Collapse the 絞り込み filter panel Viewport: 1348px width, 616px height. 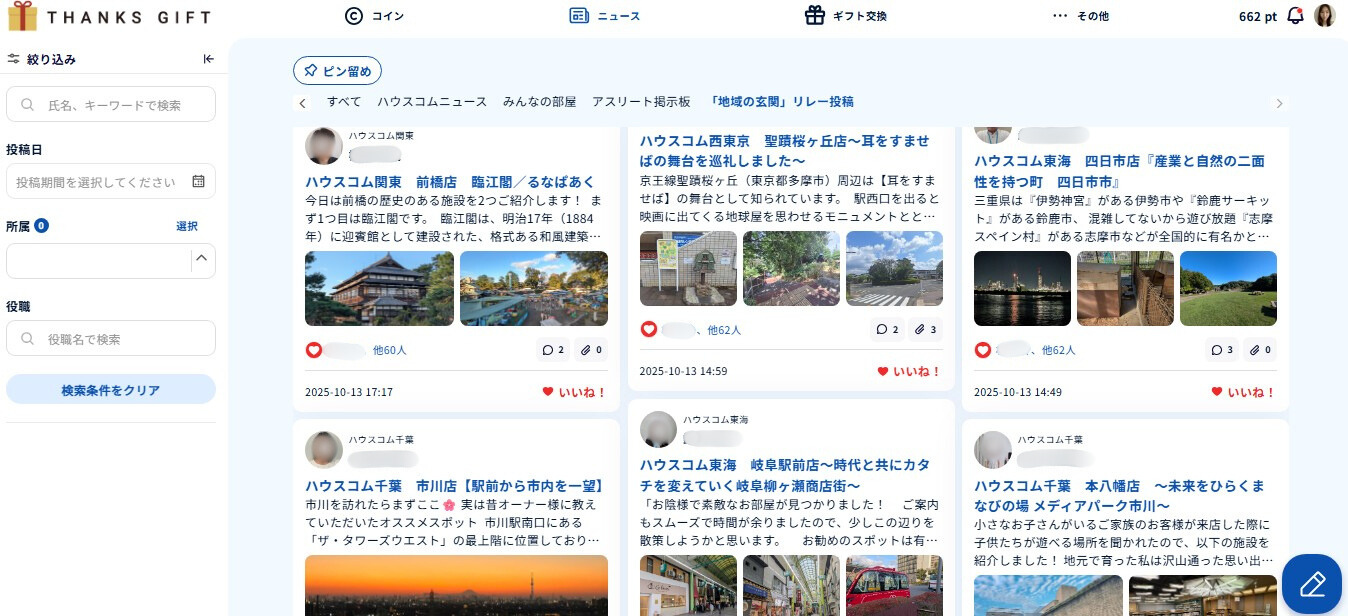[208, 59]
